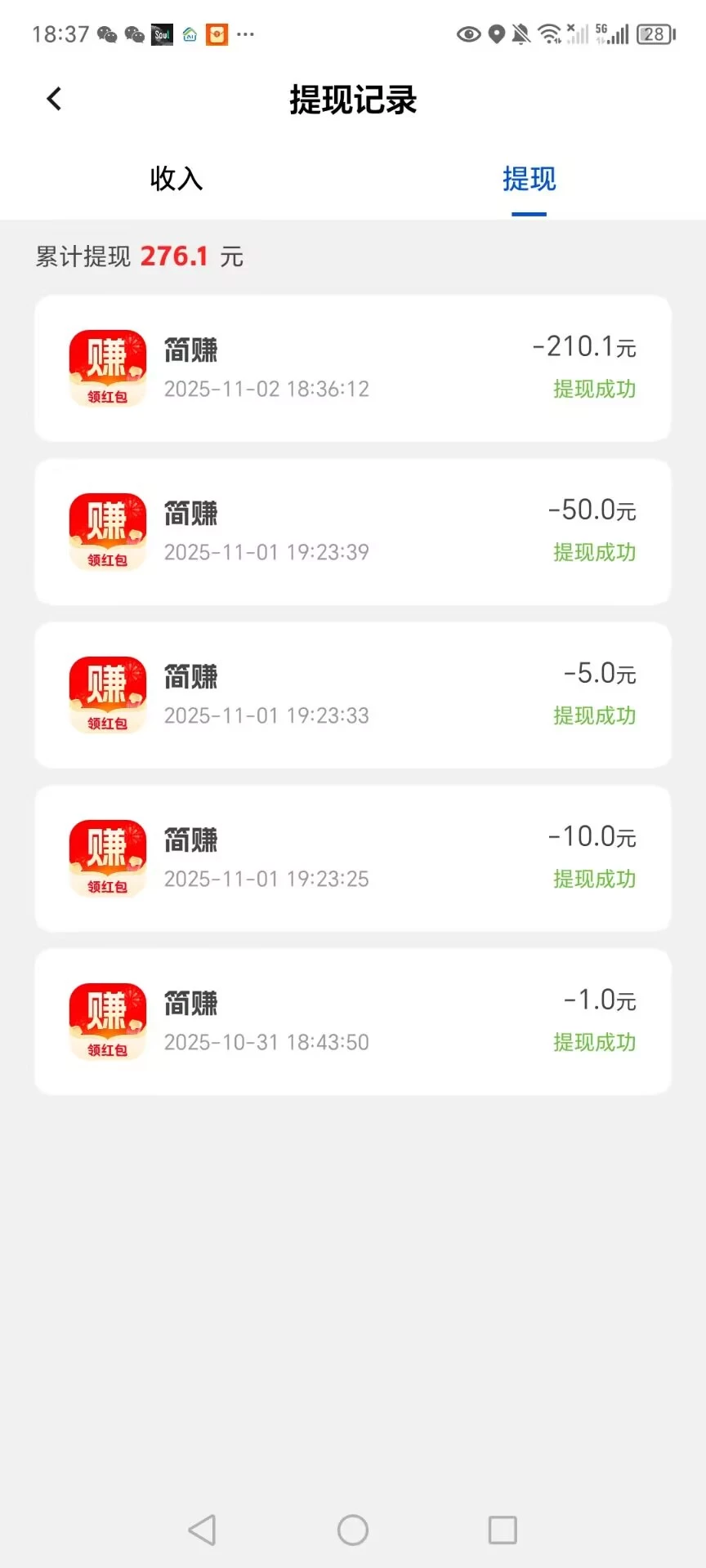706x1568 pixels.
Task: View the -50.0元 withdrawal record
Action: point(353,532)
